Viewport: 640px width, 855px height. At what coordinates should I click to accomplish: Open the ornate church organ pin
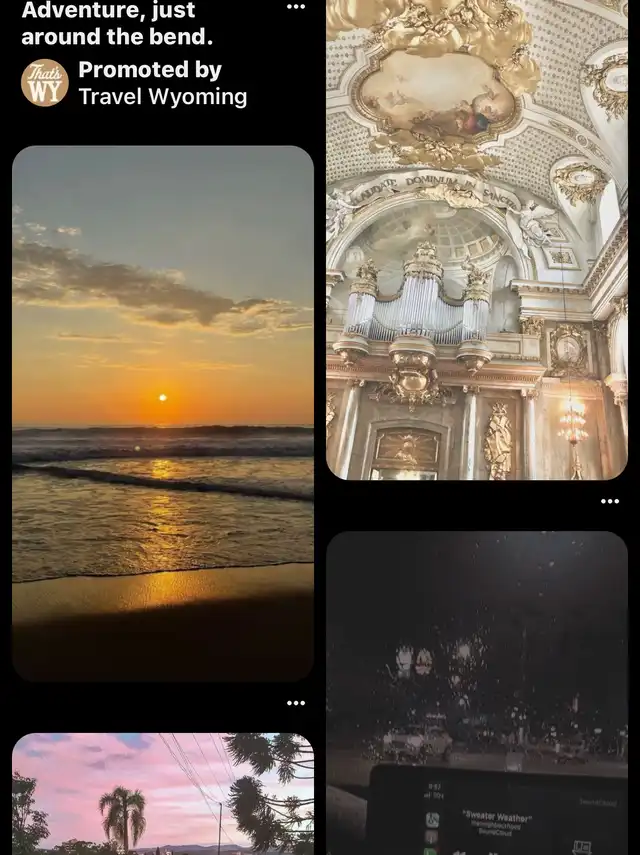point(477,240)
